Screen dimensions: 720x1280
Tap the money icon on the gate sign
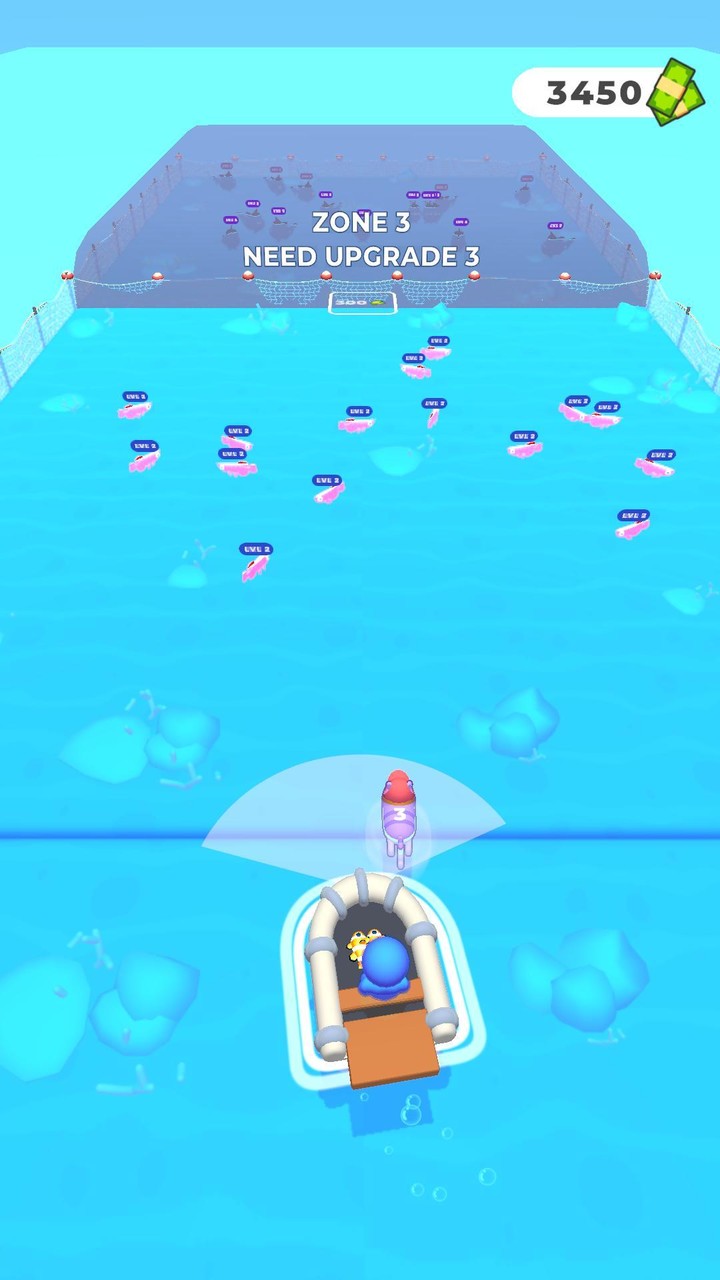[x=378, y=302]
